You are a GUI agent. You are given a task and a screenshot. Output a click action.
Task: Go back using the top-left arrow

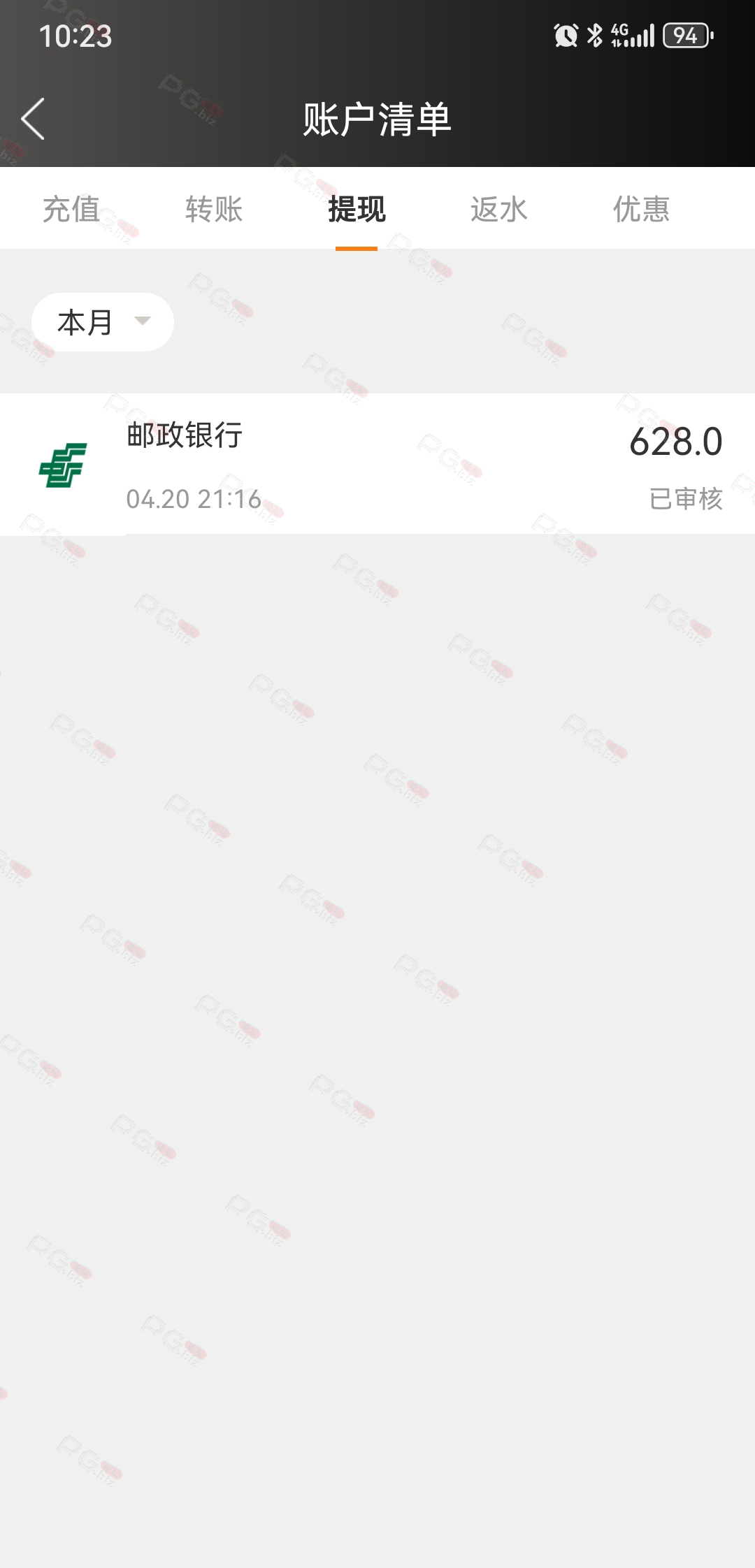[33, 119]
